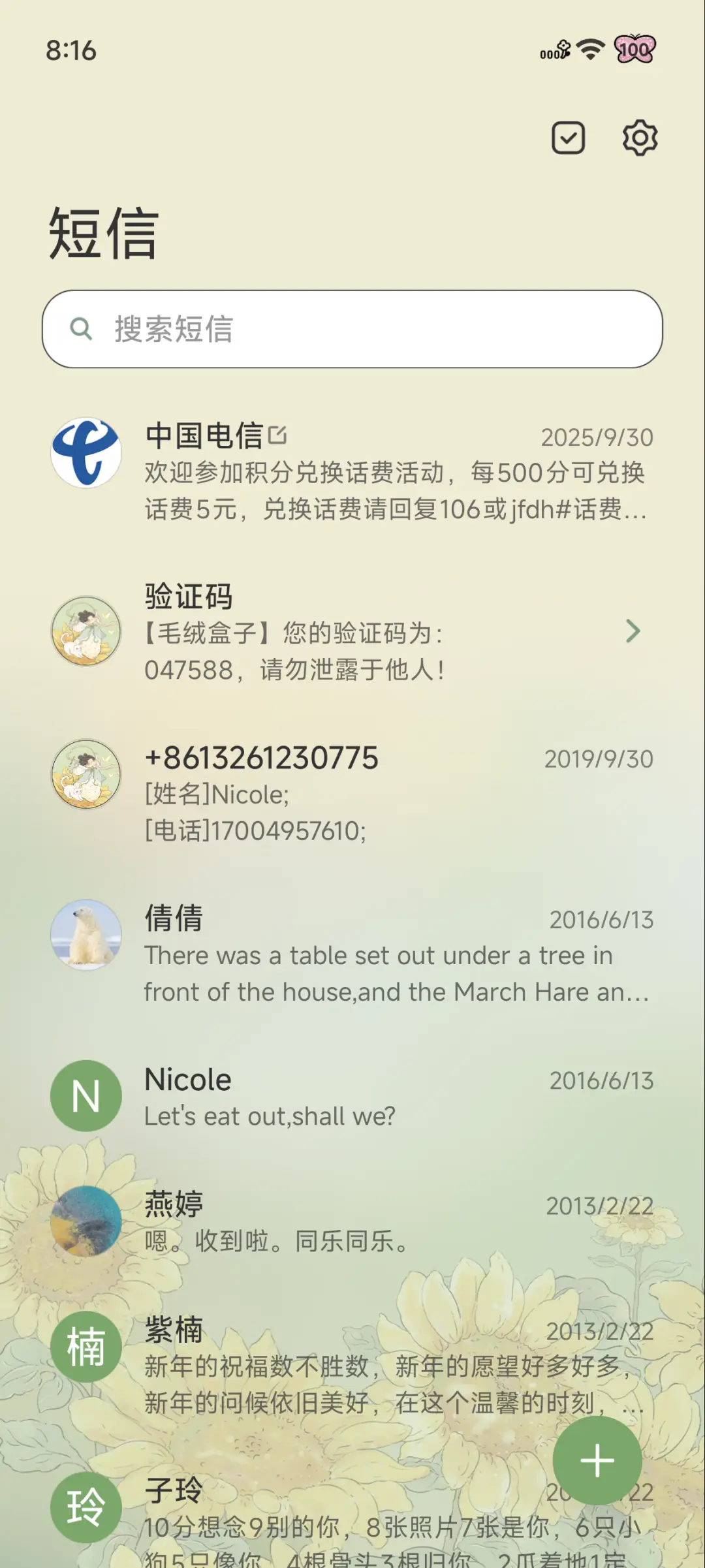Tap the search magnifier icon

pyautogui.click(x=81, y=329)
